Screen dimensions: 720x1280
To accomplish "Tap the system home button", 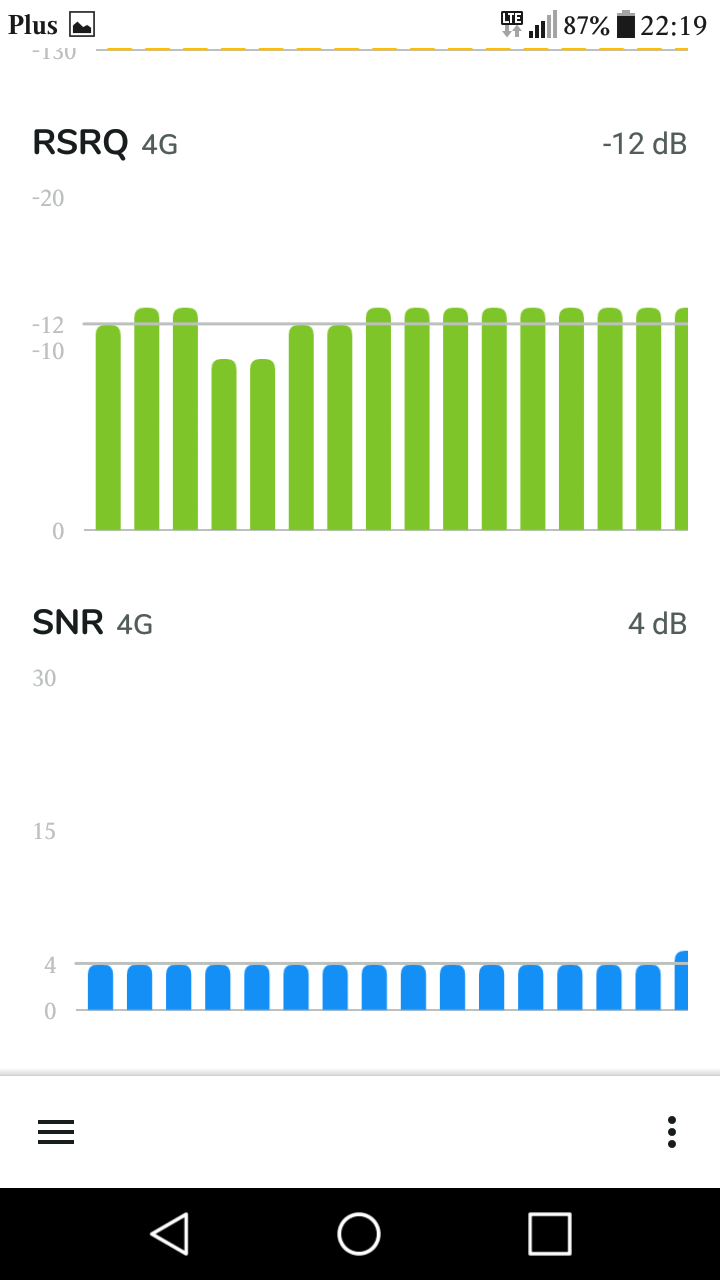I will click(359, 1233).
